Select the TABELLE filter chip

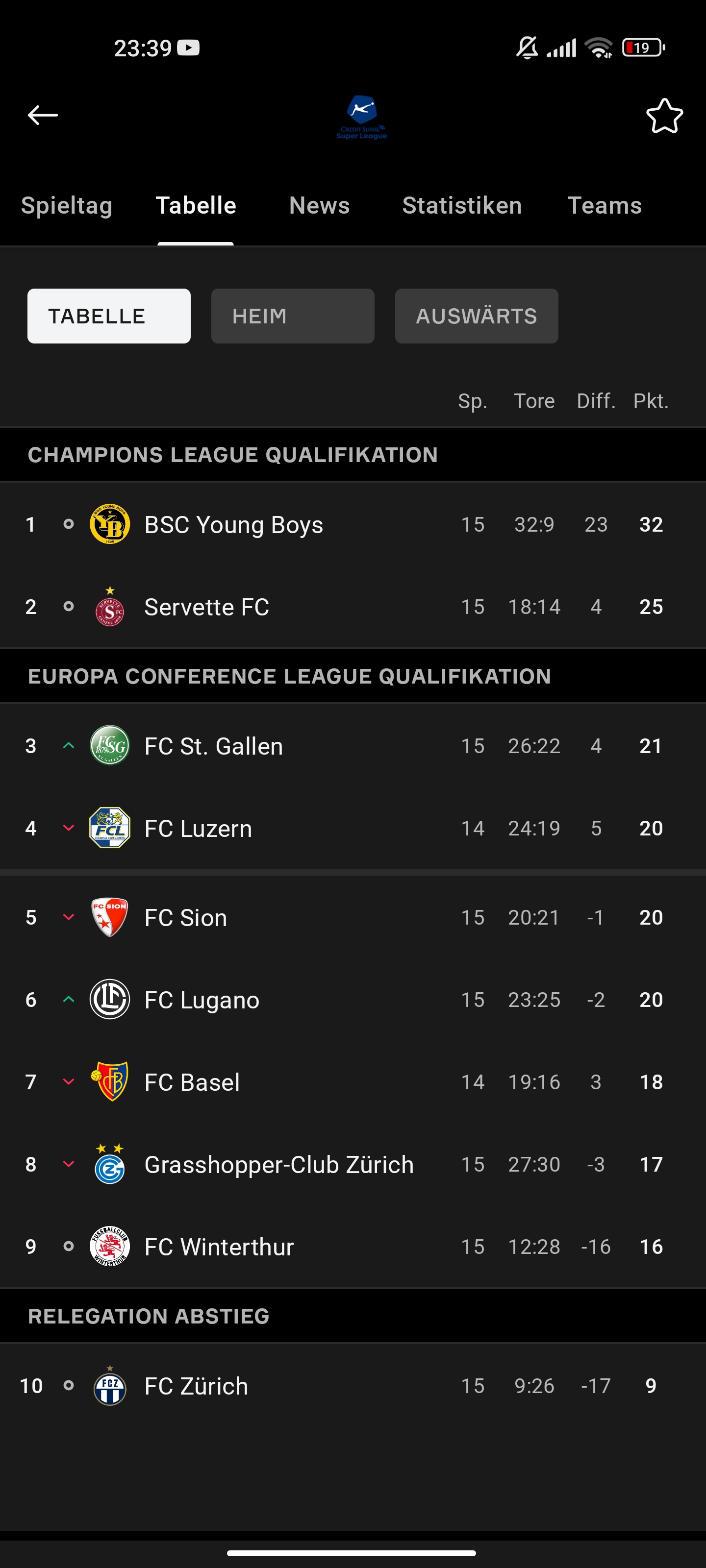[x=109, y=316]
